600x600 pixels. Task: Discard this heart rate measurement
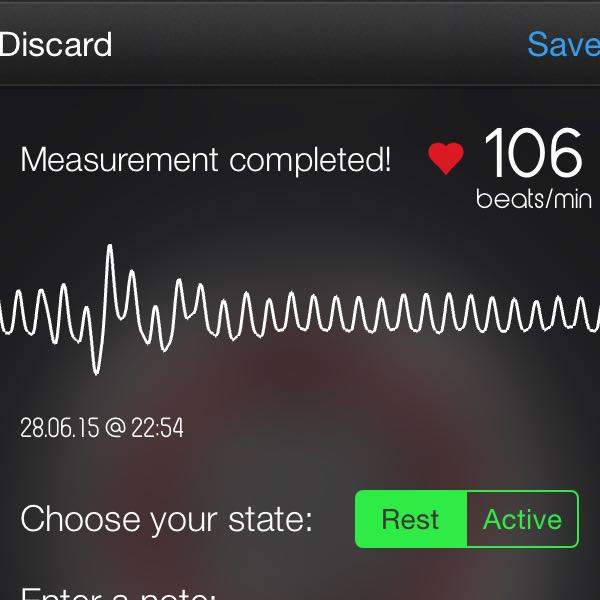point(56,44)
